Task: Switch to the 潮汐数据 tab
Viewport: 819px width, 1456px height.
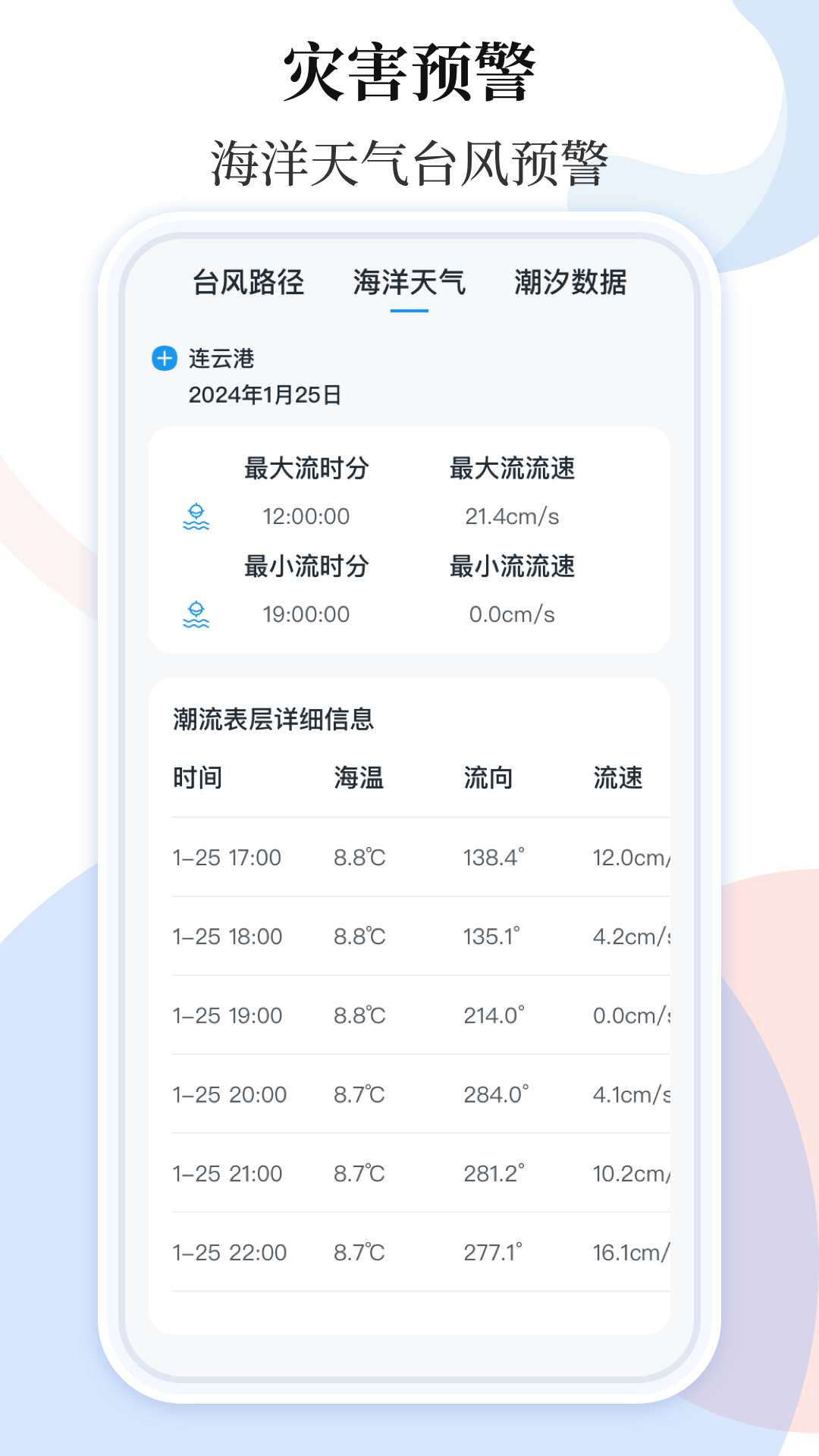Action: click(x=573, y=284)
